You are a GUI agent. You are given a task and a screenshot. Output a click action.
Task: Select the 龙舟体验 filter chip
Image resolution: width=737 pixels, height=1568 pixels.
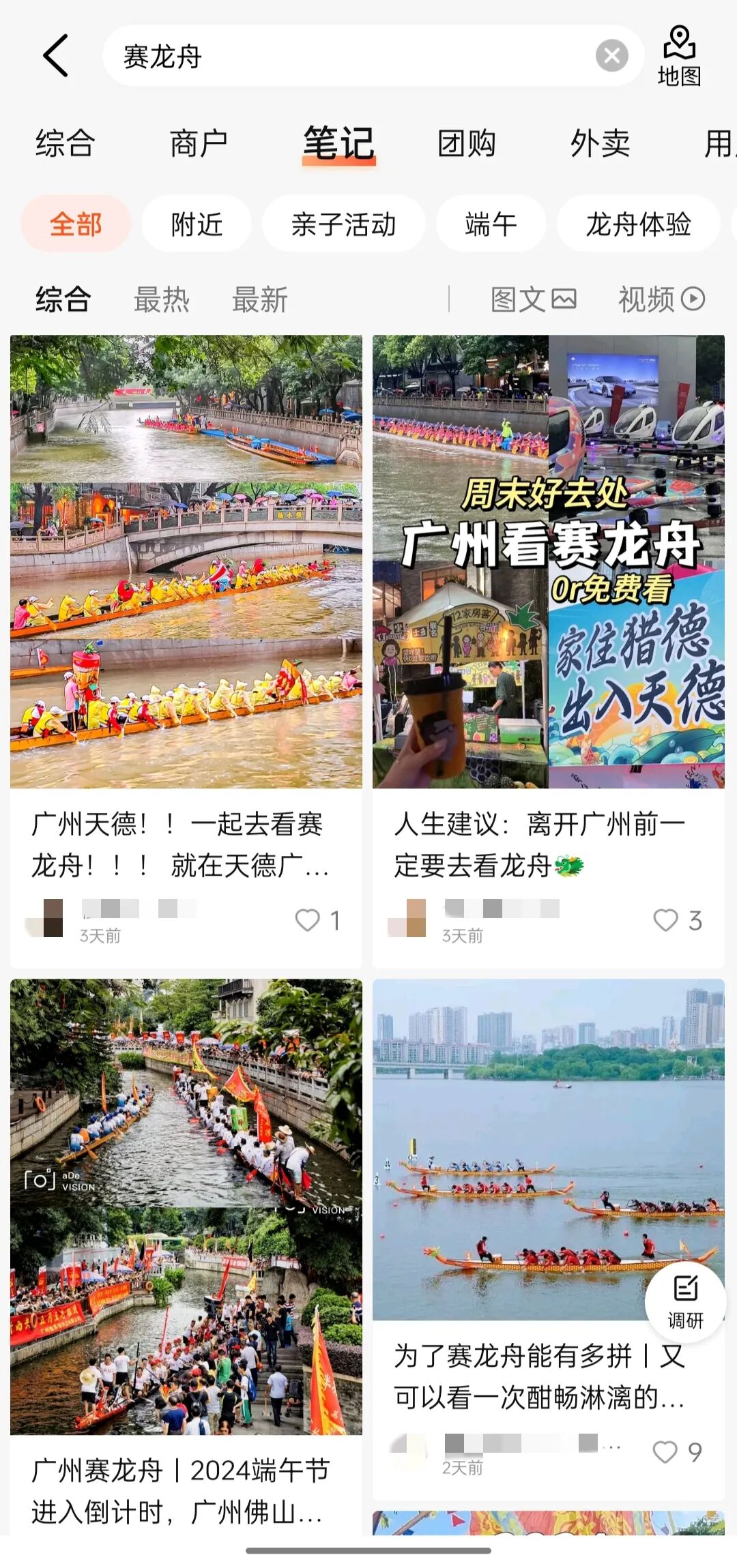pos(638,224)
